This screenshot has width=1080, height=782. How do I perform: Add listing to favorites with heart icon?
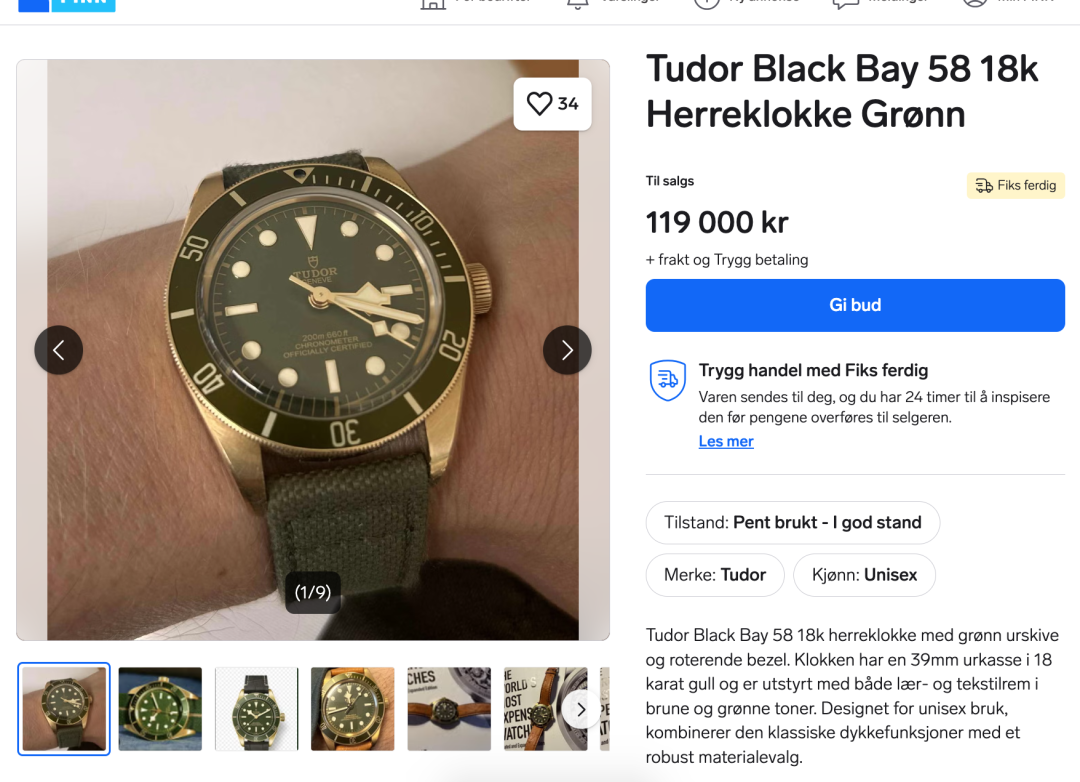click(x=552, y=104)
